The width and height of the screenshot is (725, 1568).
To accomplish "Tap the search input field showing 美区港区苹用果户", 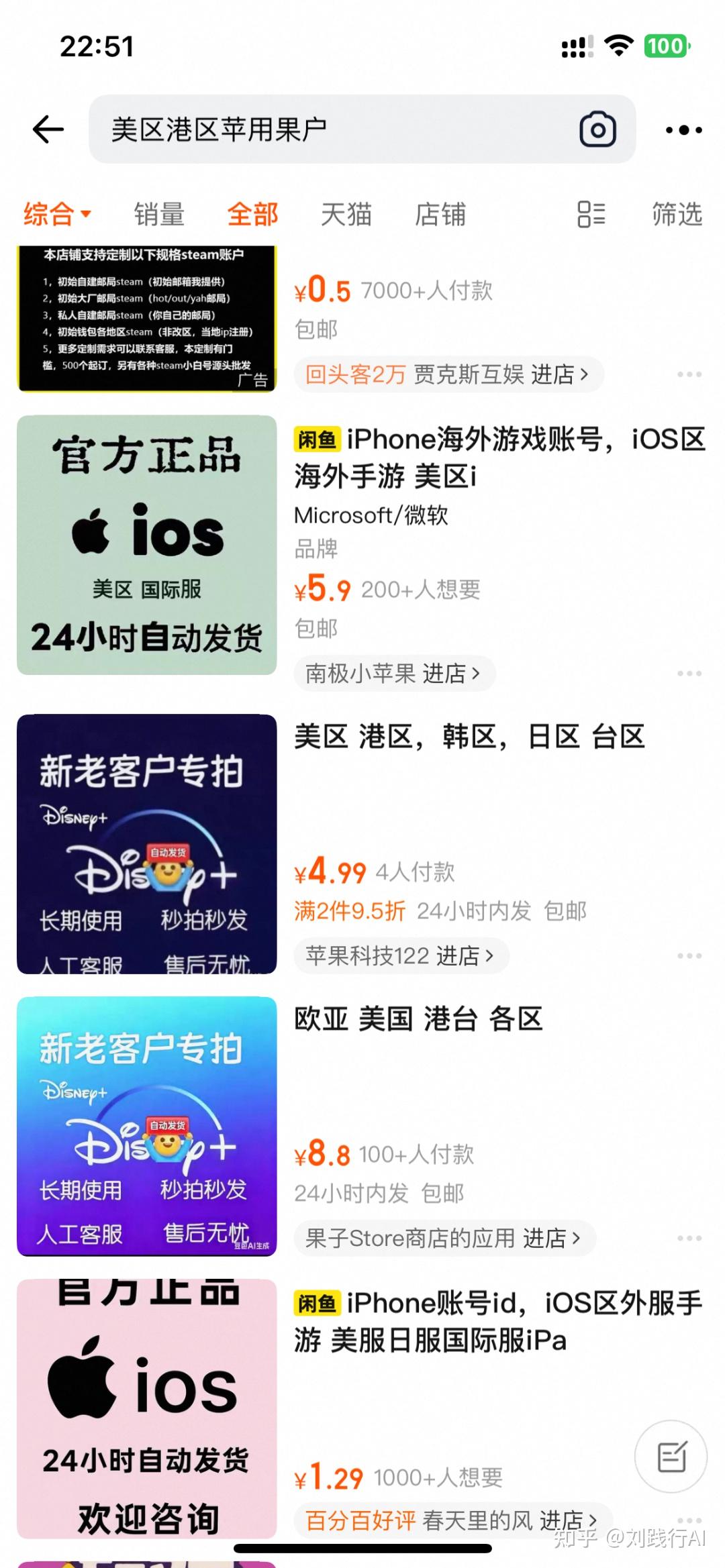I will 302,128.
